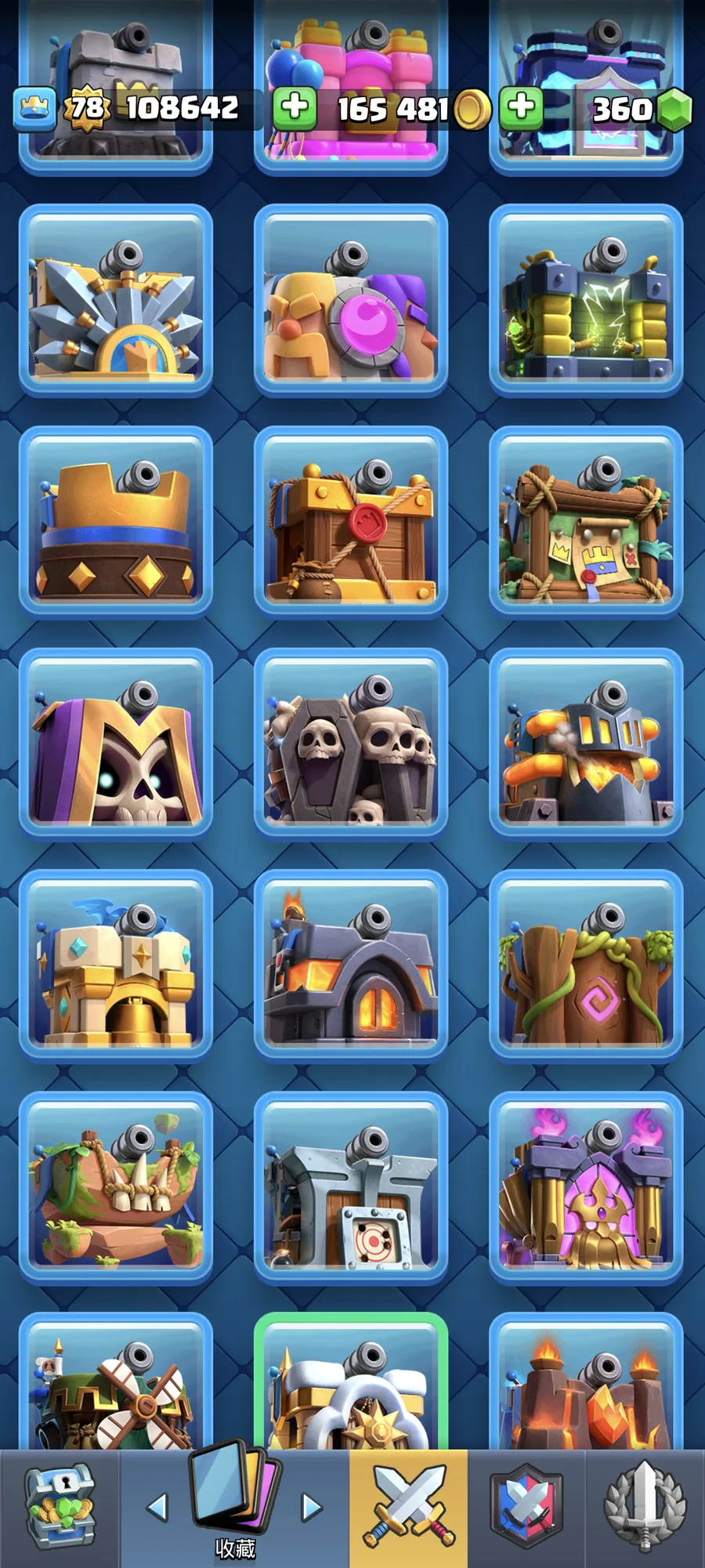
Task: Open the clan shield tab
Action: click(526, 1508)
